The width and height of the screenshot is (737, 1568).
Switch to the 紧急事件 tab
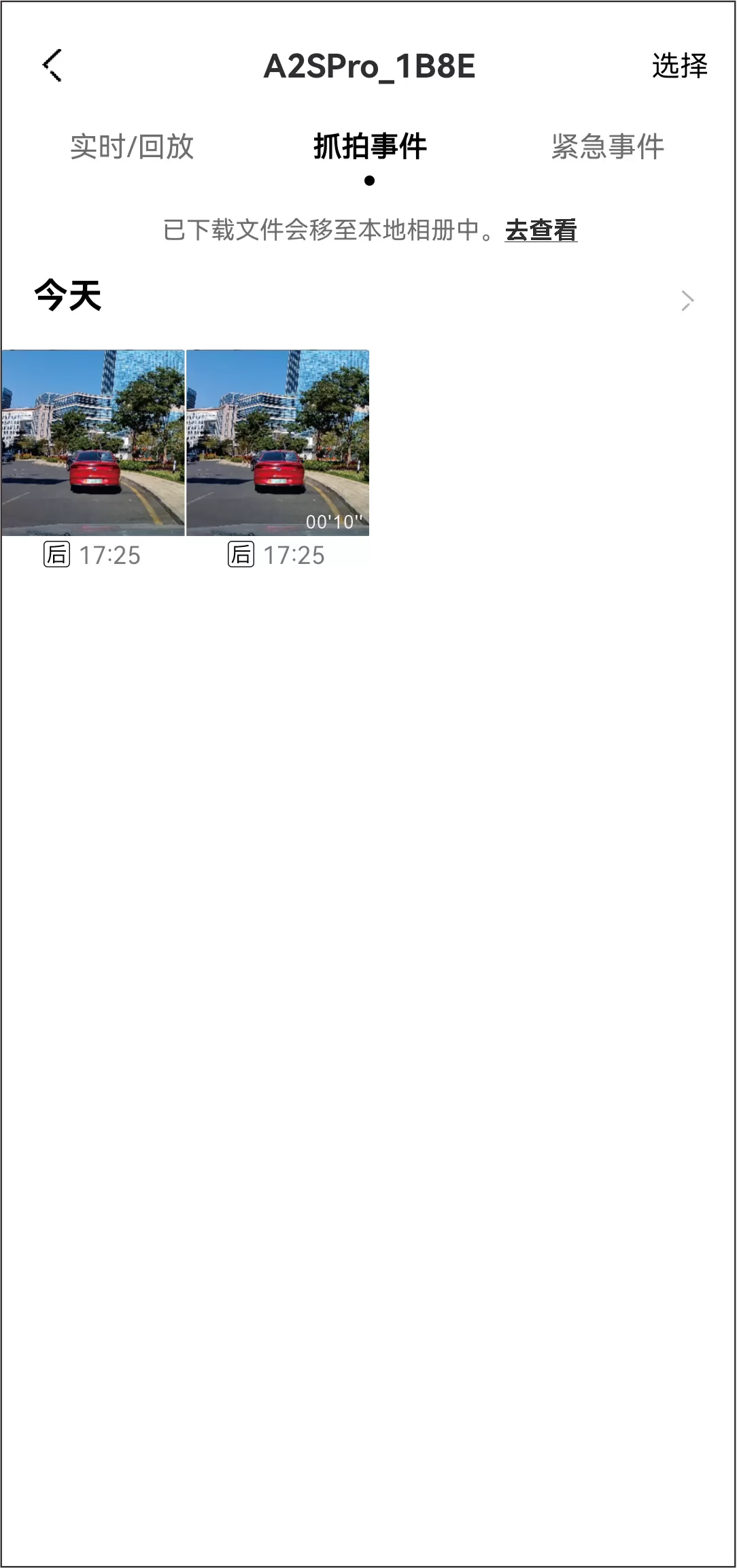pos(607,147)
